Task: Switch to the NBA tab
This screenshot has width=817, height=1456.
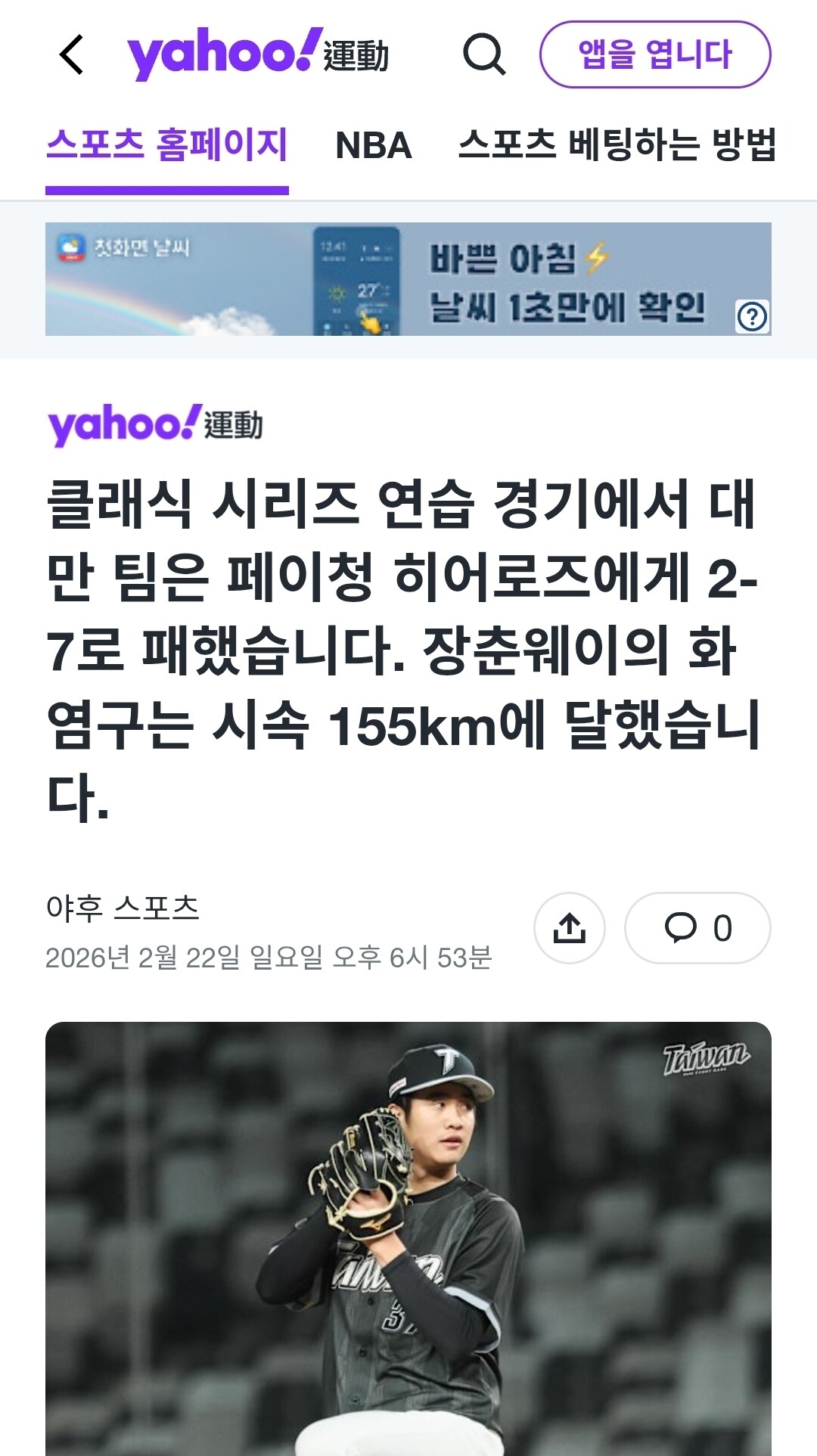Action: tap(374, 145)
